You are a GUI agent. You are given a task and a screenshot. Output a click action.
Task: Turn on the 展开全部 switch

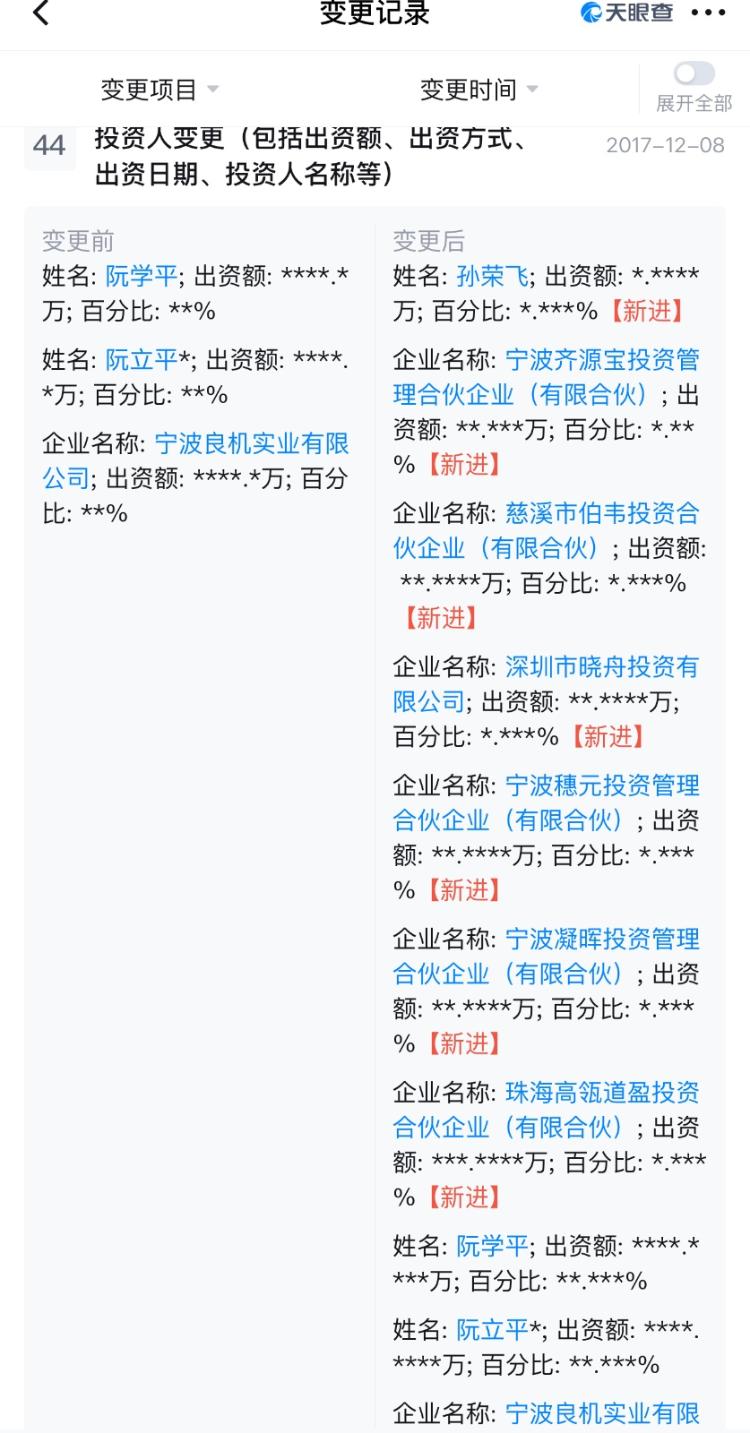[x=694, y=74]
